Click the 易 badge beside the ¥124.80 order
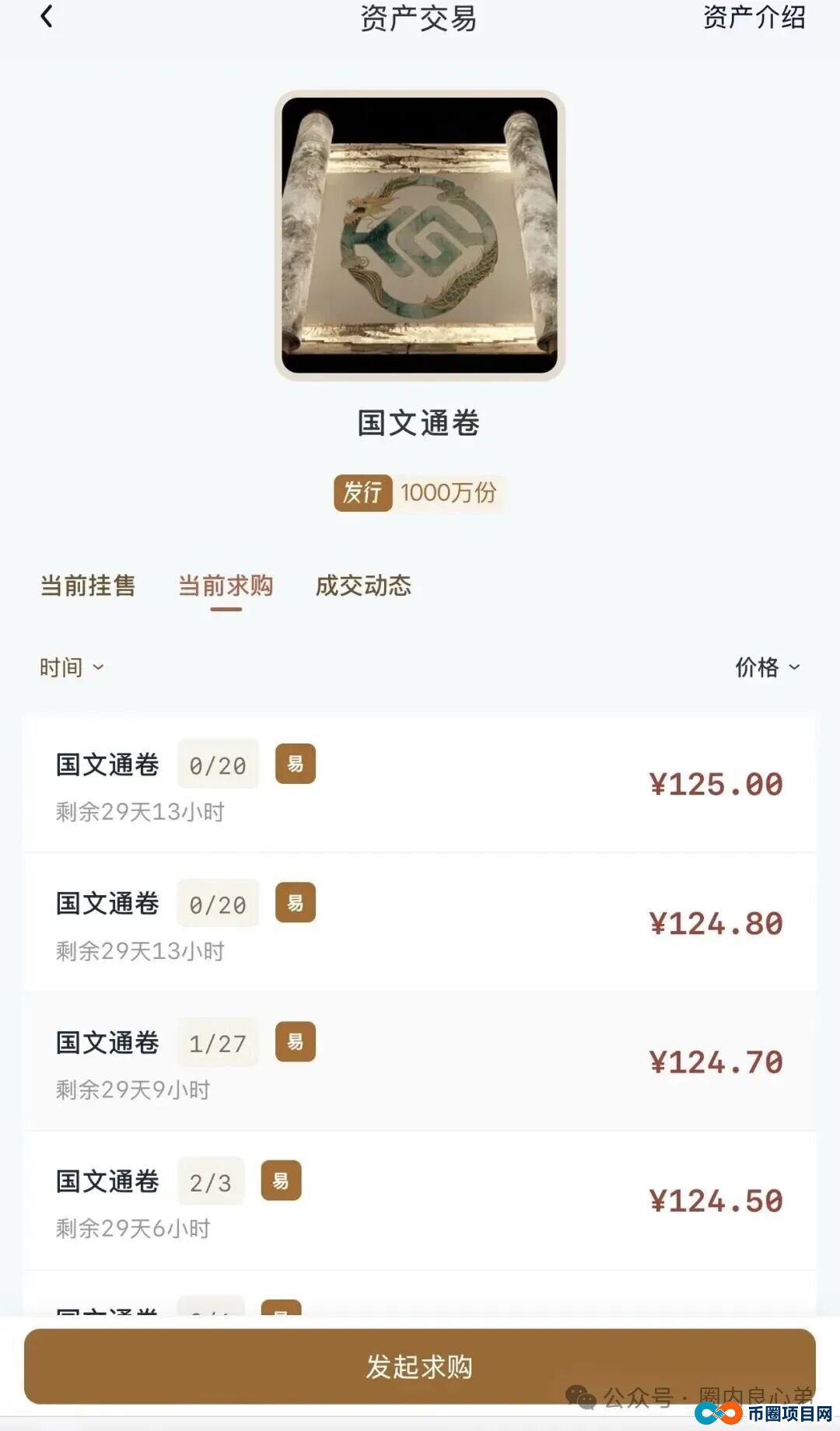The image size is (840, 1431). tap(295, 903)
